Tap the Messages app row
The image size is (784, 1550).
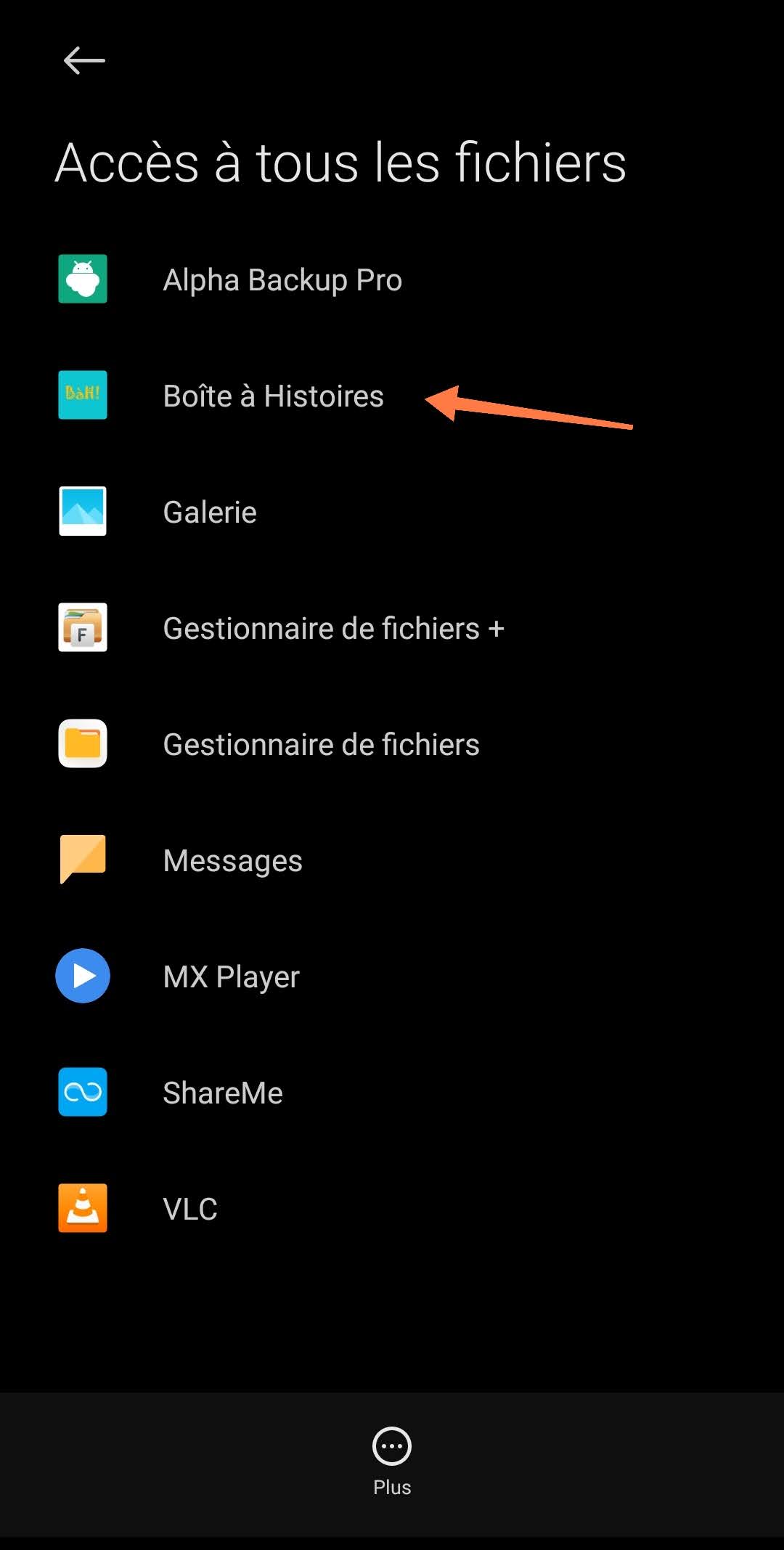click(x=392, y=860)
